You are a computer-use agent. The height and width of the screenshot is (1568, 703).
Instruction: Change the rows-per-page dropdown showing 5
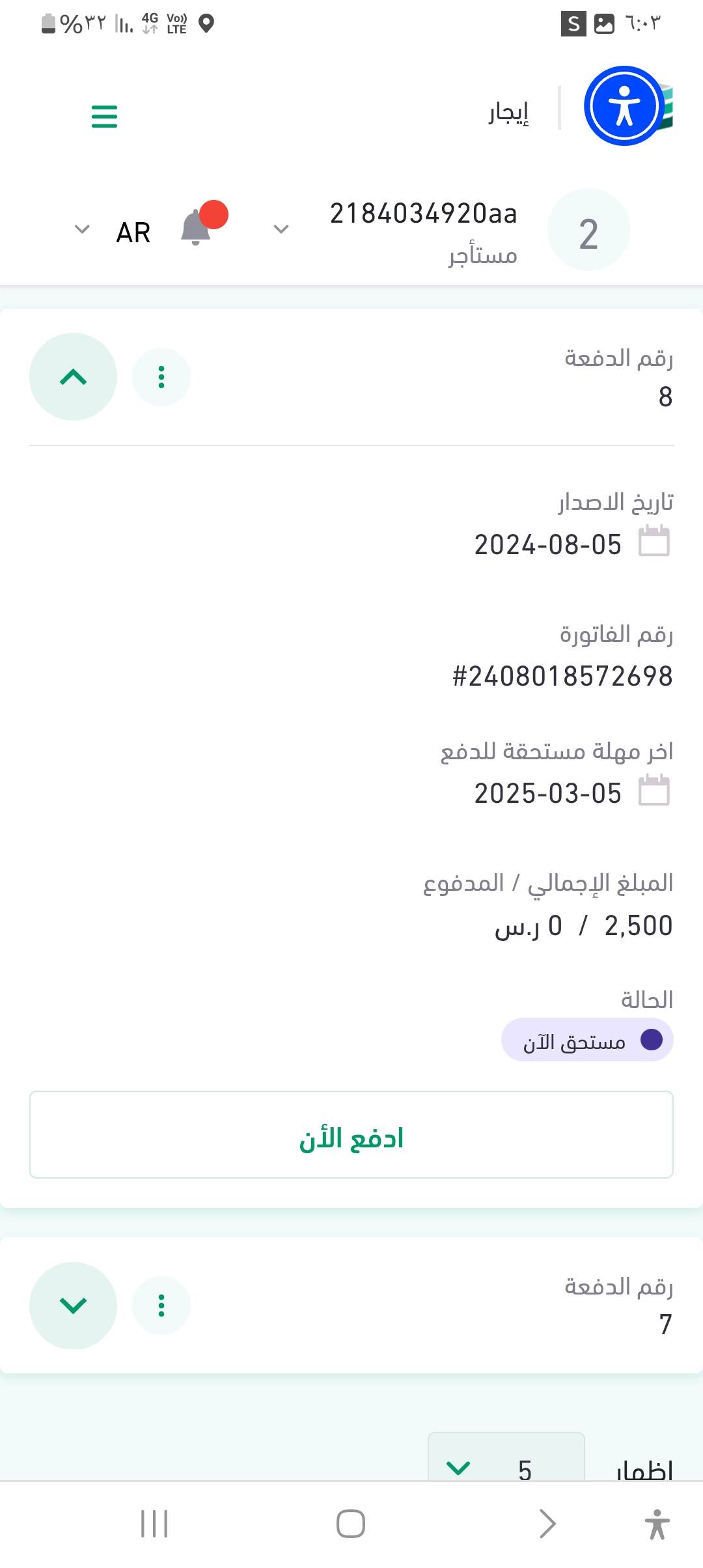point(506,1468)
